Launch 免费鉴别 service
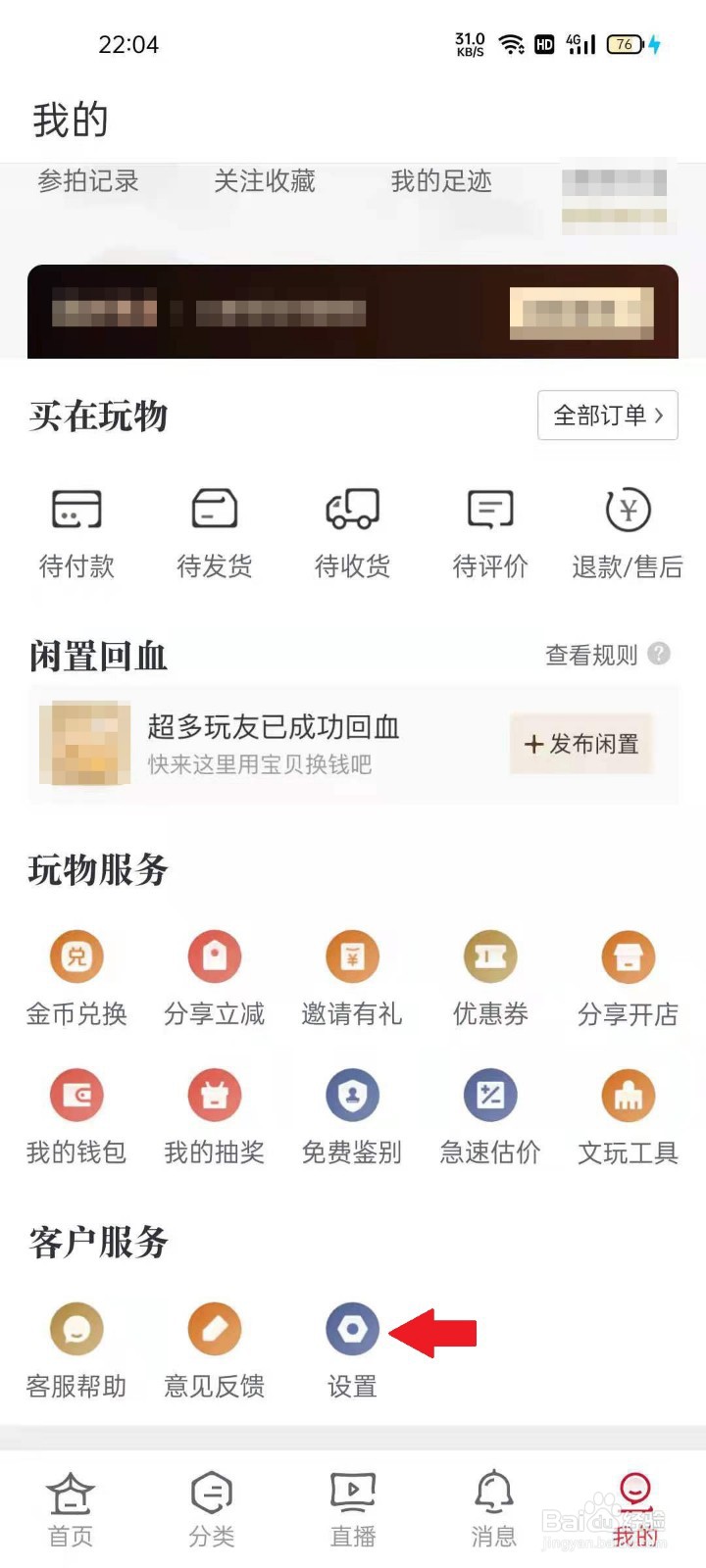 tap(352, 1116)
